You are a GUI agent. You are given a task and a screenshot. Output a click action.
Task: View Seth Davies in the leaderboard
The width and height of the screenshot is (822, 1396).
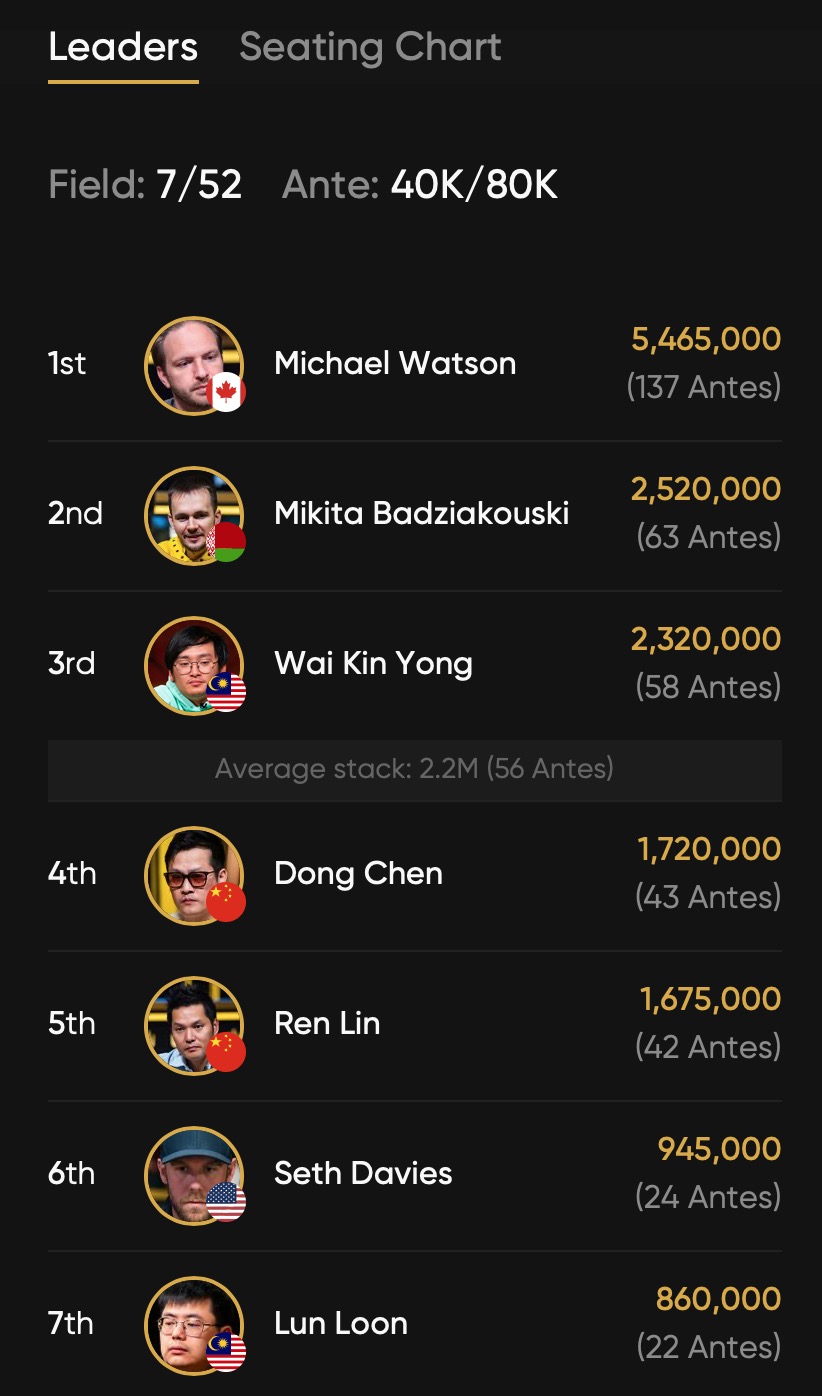tap(363, 1174)
